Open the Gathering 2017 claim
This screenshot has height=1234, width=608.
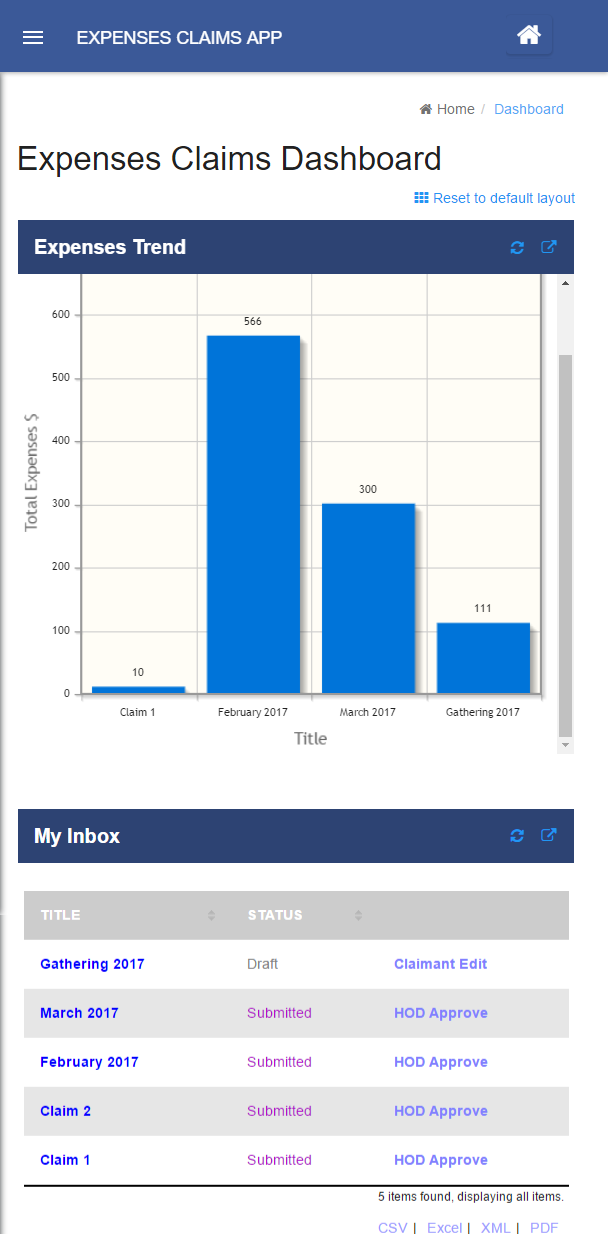pyautogui.click(x=92, y=964)
